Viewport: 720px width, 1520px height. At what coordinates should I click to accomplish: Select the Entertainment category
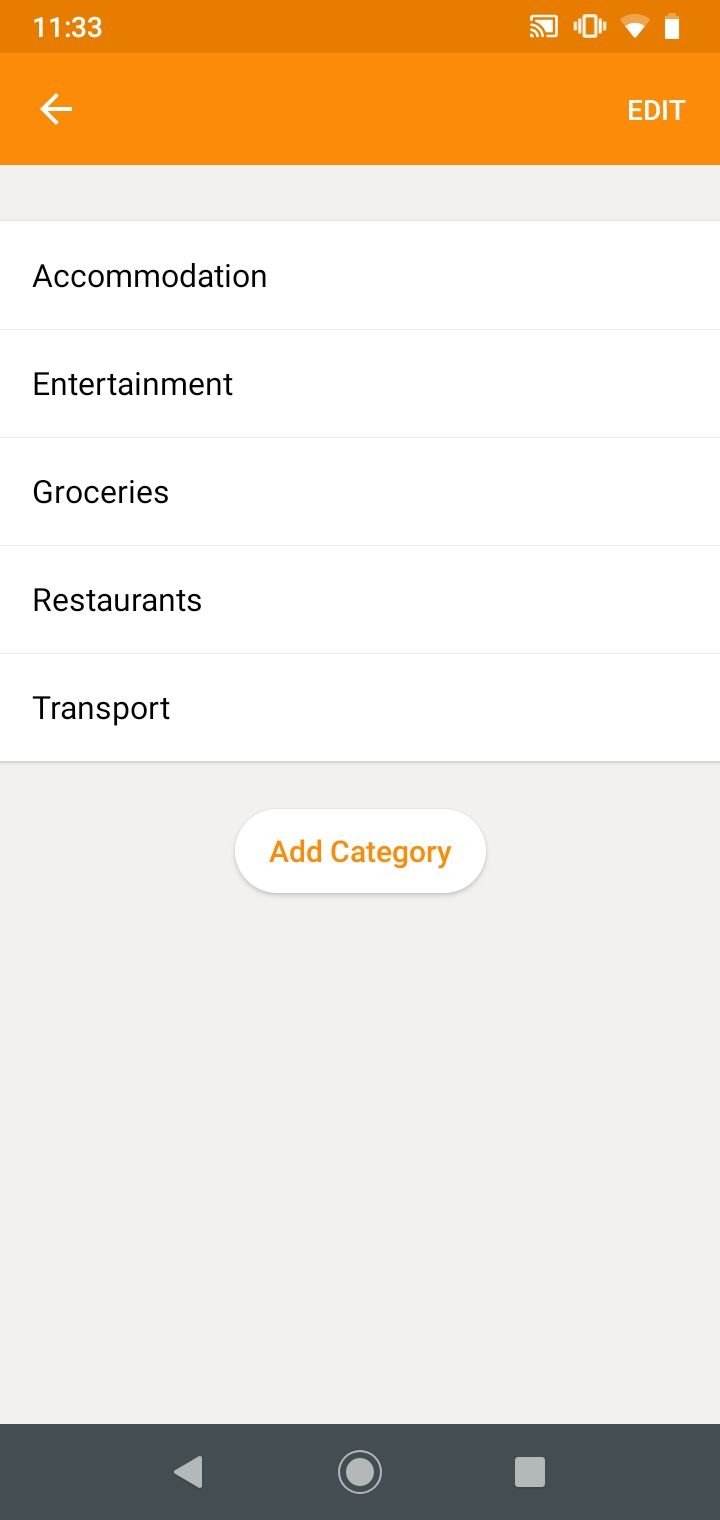point(360,384)
